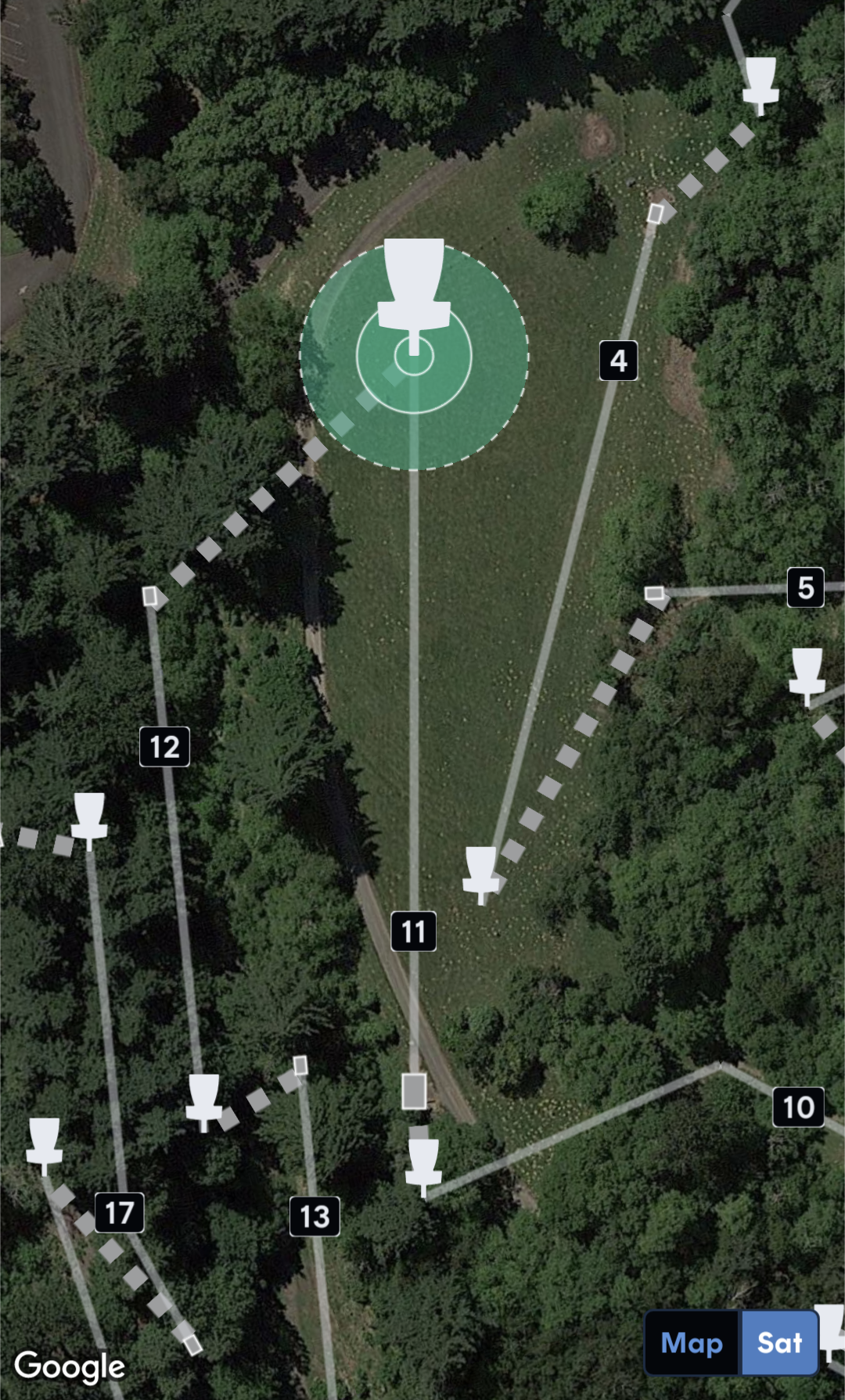The height and width of the screenshot is (1400, 845).
Task: Select the hole 10 marker
Action: click(798, 1107)
